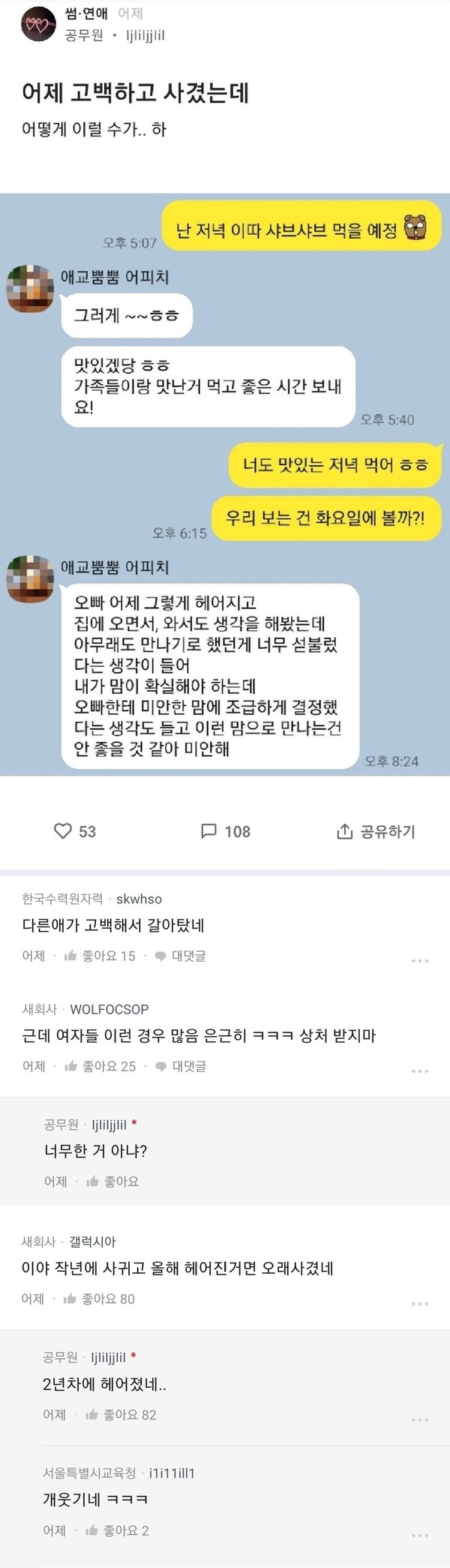Image resolution: width=450 pixels, height=1568 pixels.
Task: Tap 공유하기 to share the post
Action: 375,831
